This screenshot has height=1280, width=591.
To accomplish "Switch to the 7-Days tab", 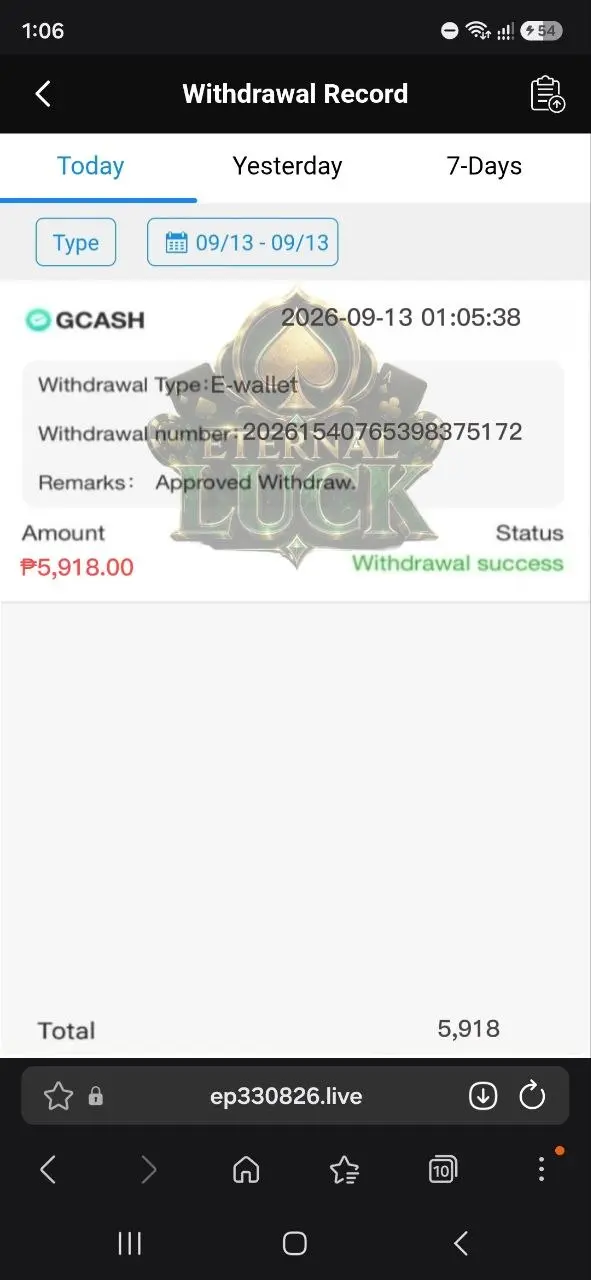I will (x=484, y=166).
